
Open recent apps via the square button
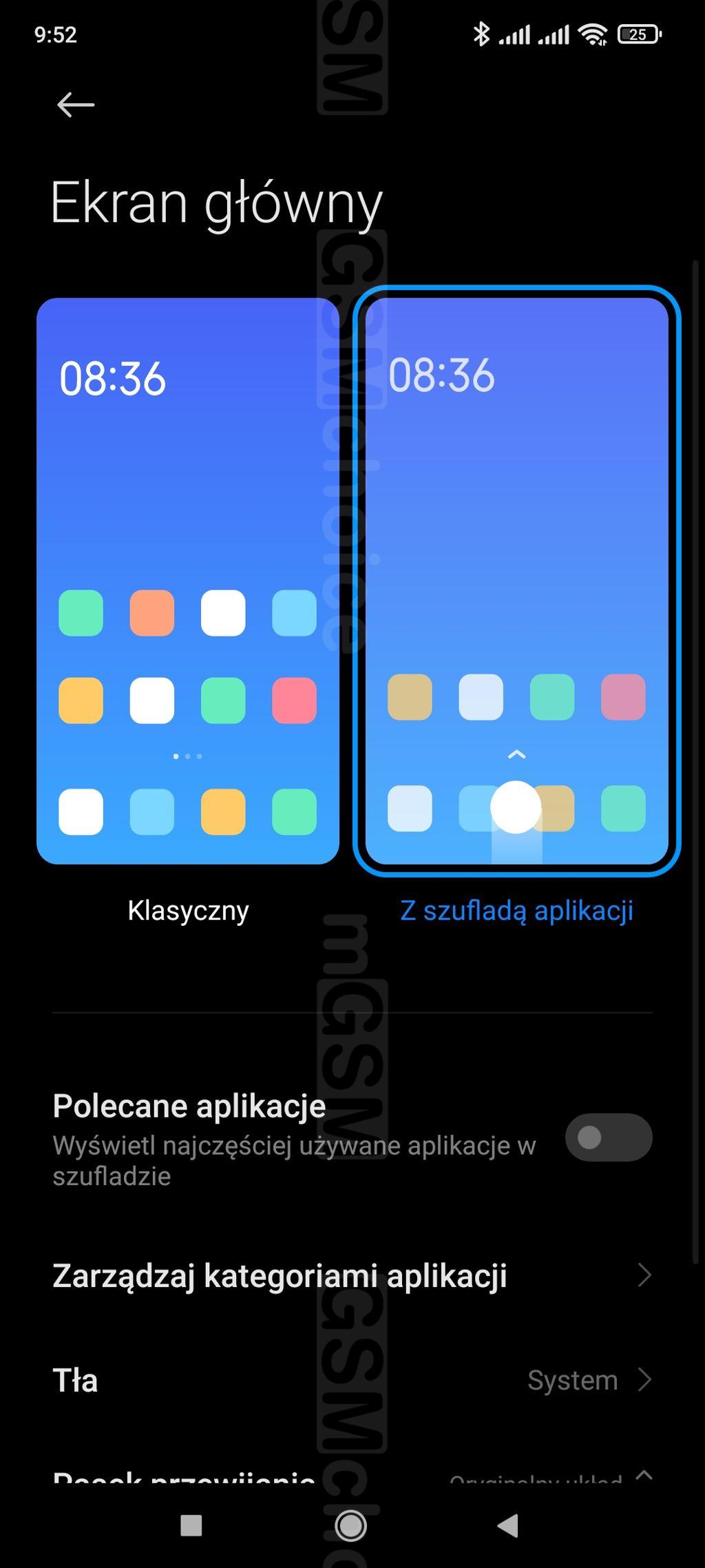[191, 1526]
